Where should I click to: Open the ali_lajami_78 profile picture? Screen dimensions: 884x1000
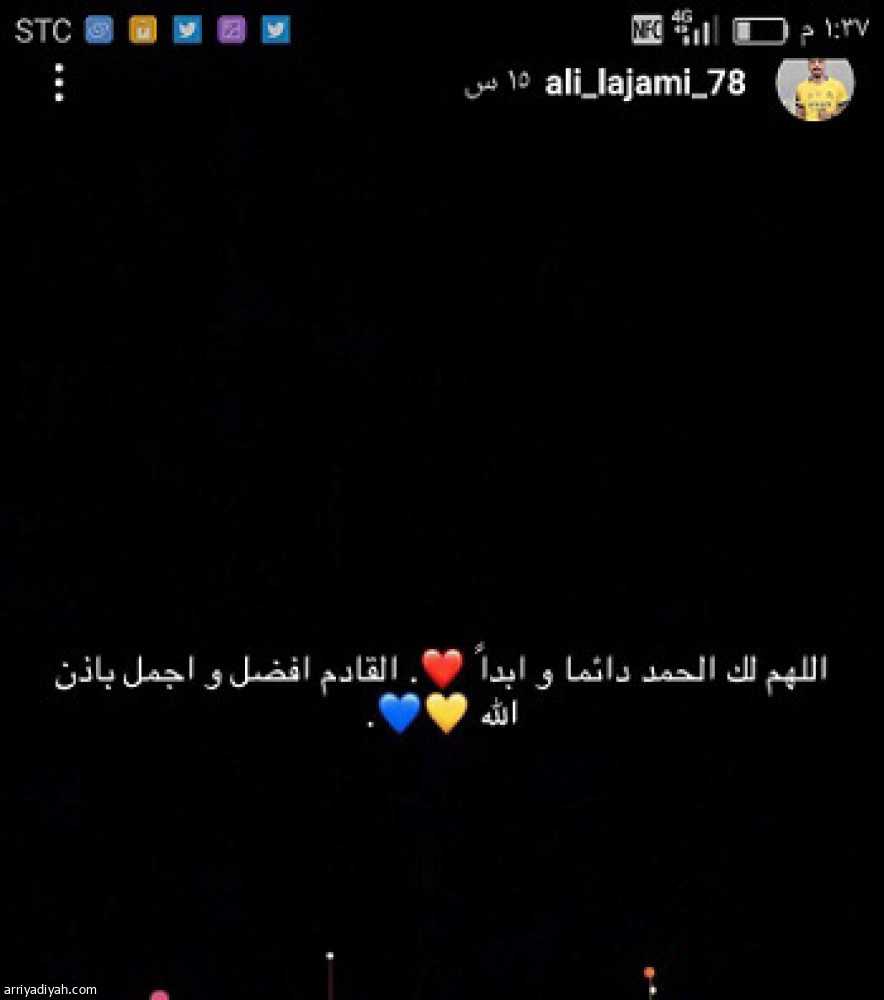816,88
